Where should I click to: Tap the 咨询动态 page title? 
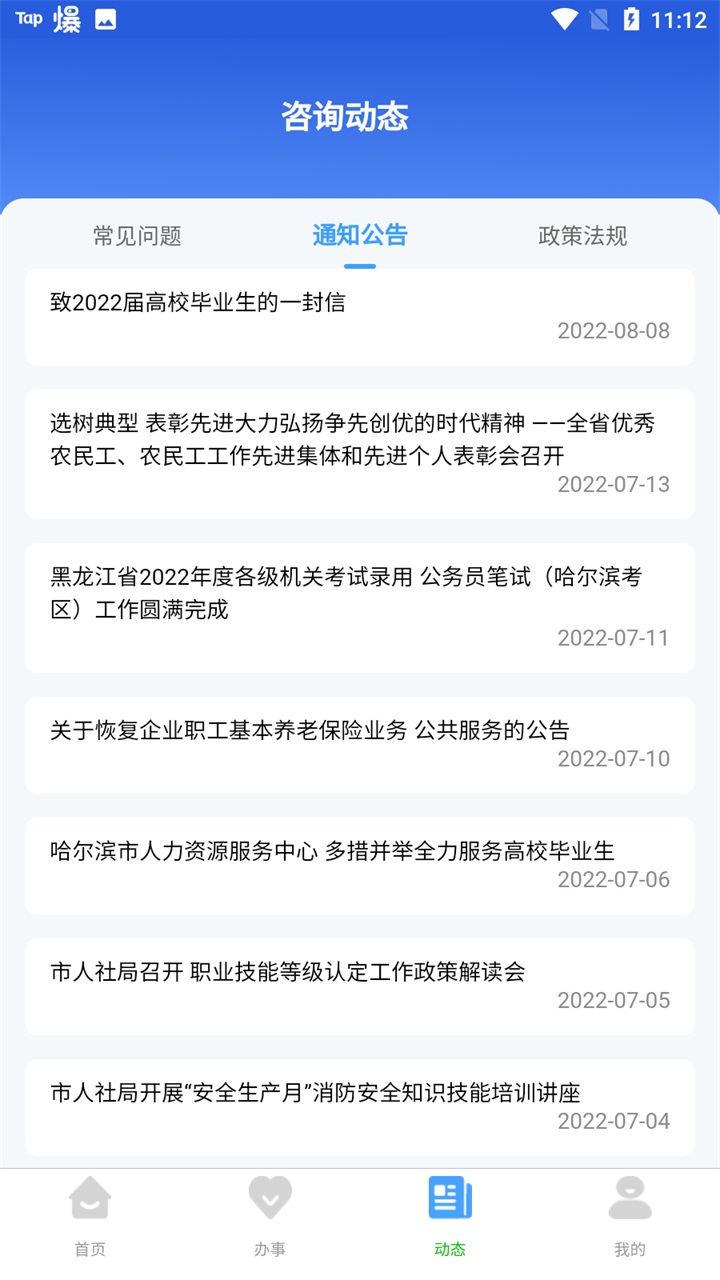point(360,117)
